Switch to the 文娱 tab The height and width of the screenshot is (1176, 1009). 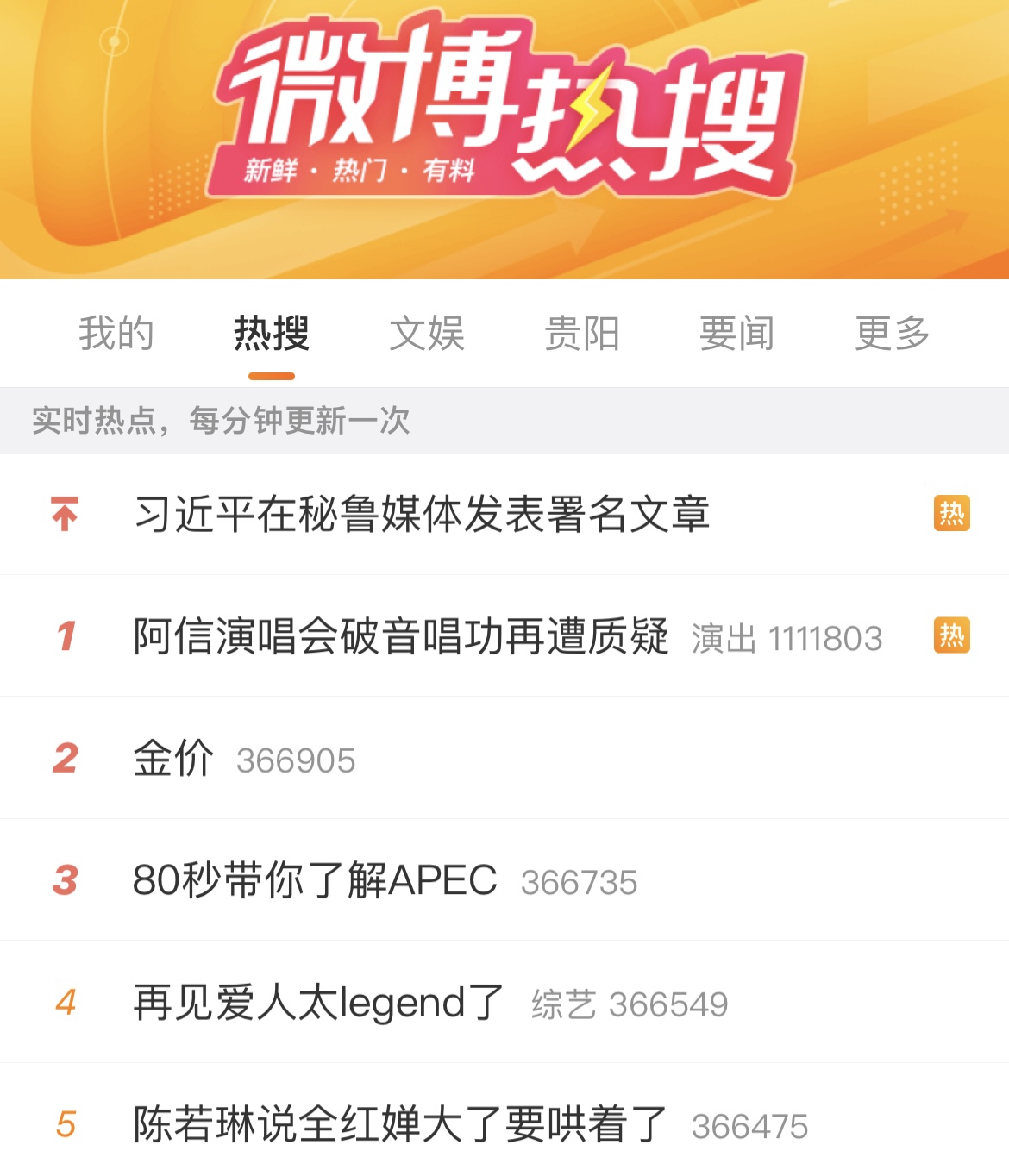427,334
